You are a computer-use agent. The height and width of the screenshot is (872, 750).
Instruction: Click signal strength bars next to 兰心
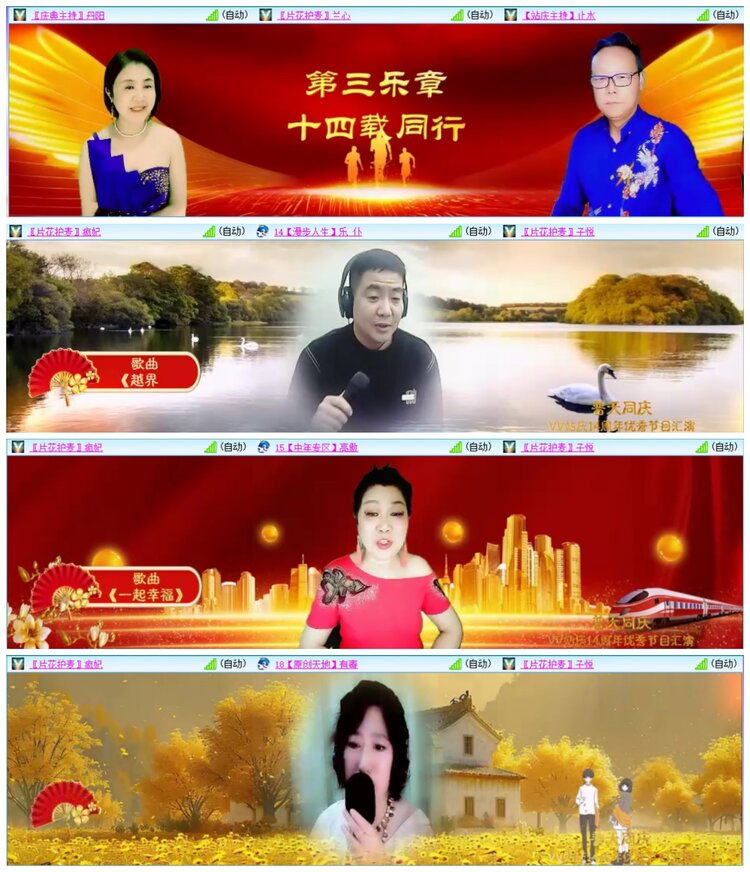click(x=458, y=12)
